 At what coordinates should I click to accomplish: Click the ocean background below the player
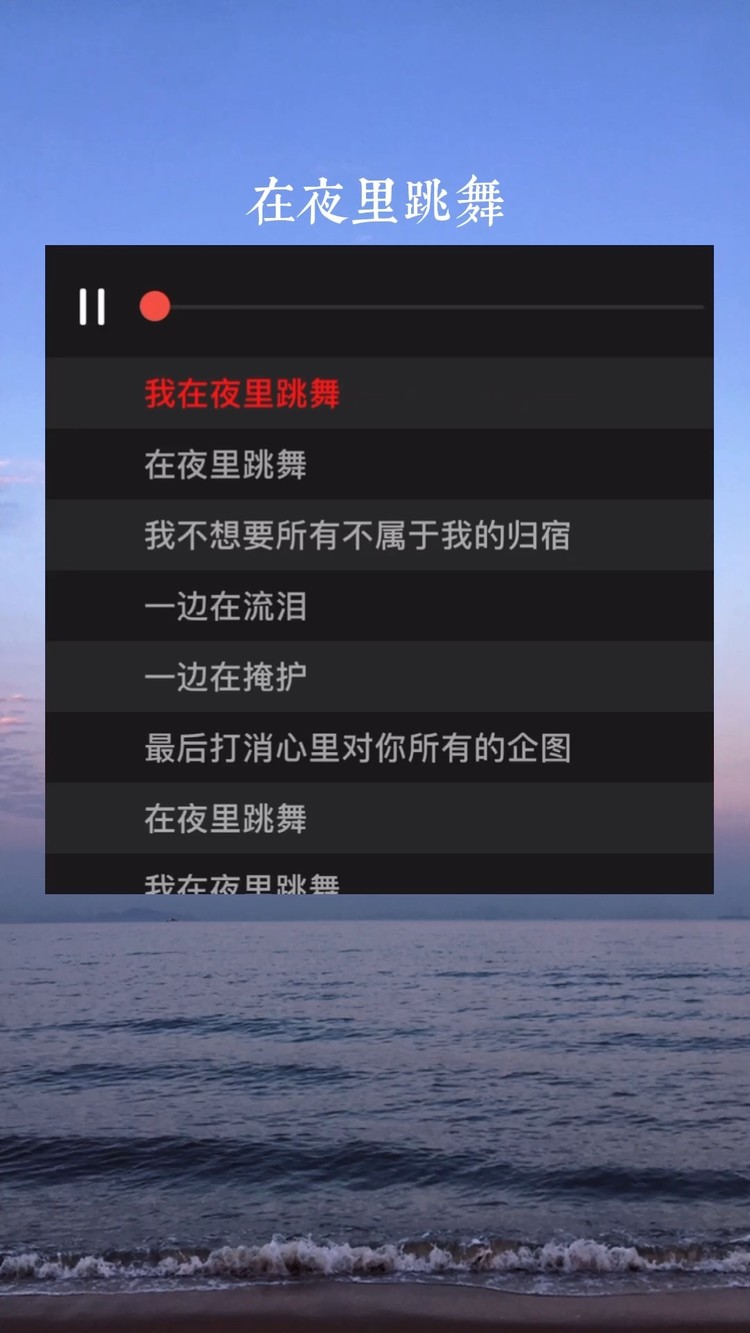[375, 1100]
